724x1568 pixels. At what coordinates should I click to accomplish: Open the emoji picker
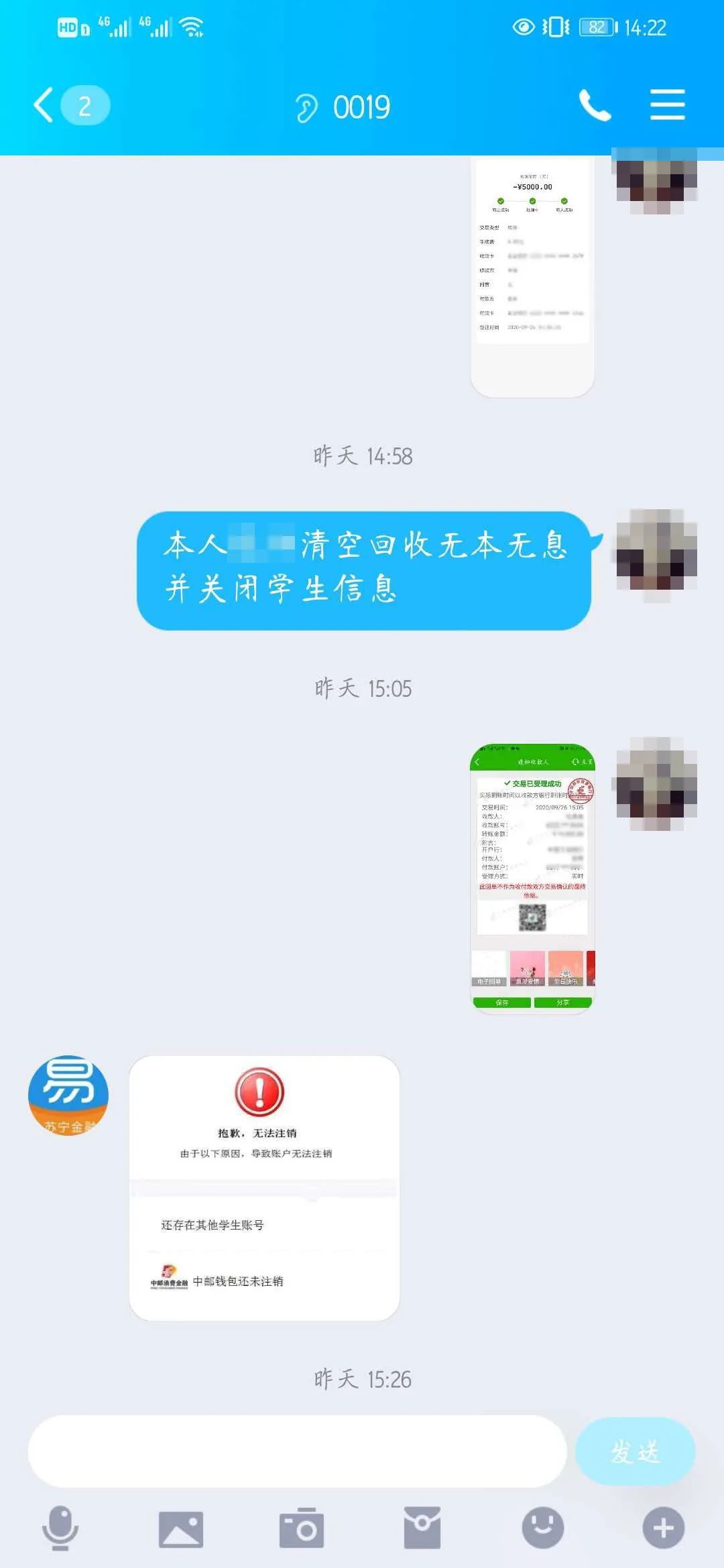pos(542,1528)
